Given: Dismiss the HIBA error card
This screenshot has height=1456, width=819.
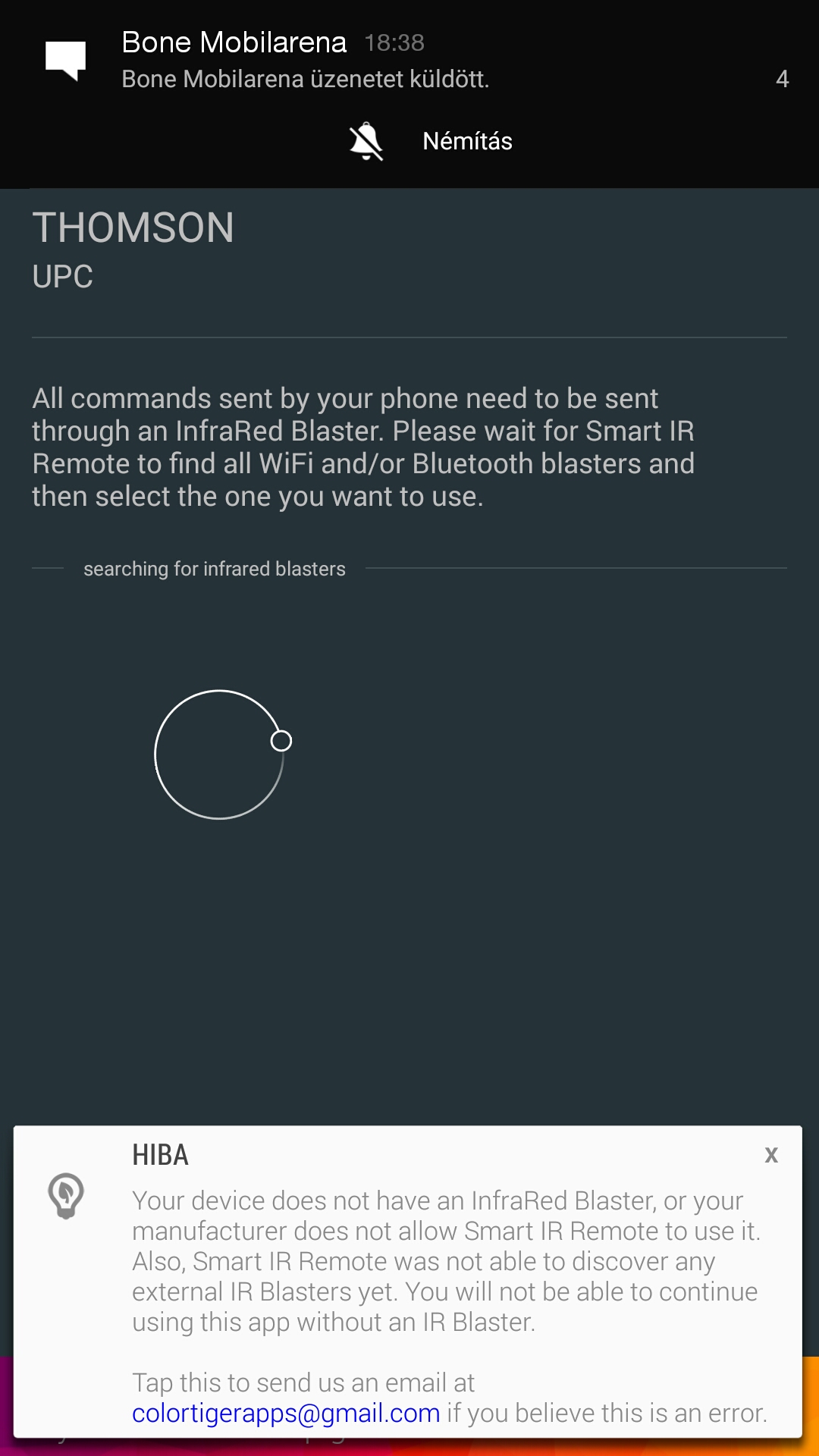Looking at the screenshot, I should coord(771,1155).
